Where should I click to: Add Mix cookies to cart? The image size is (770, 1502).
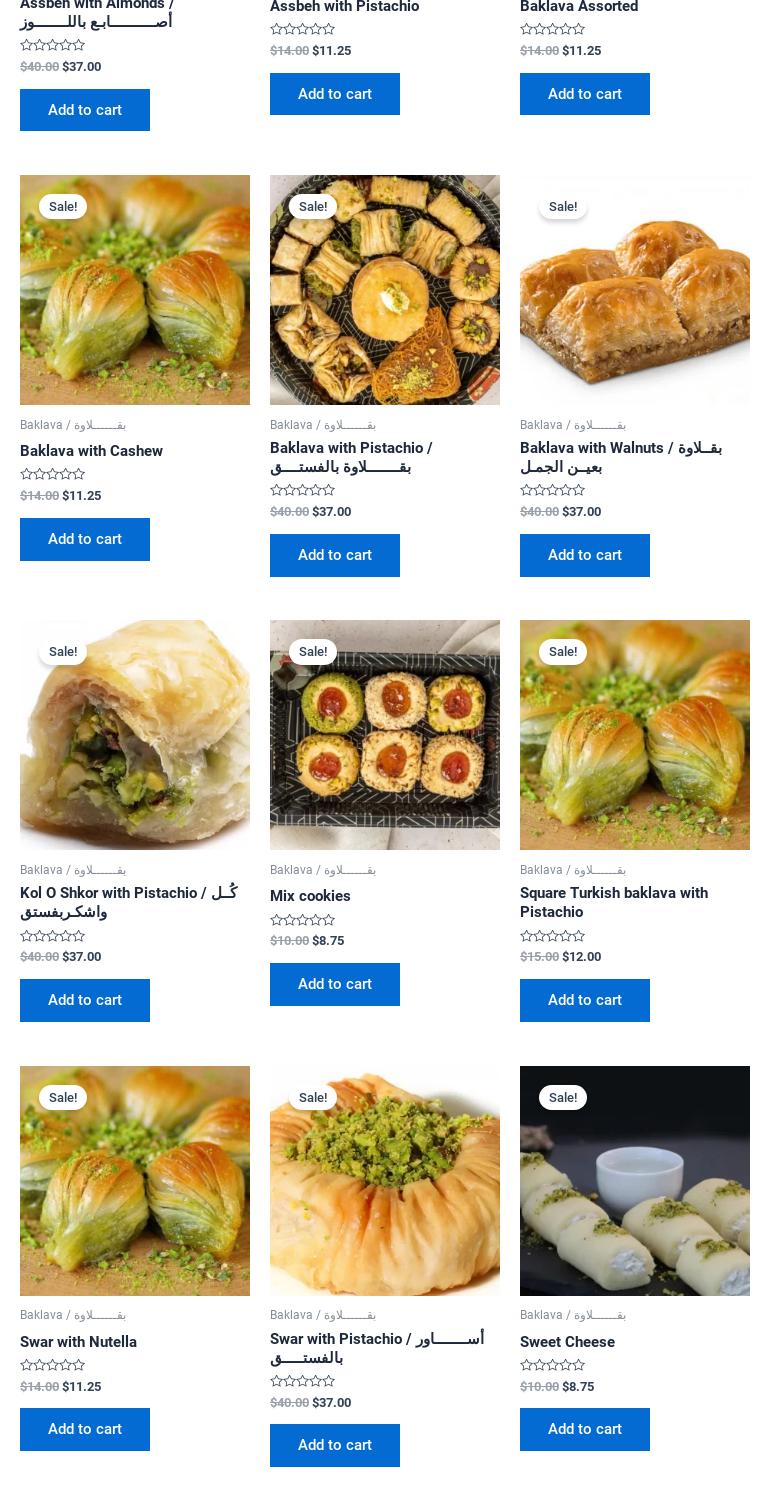[335, 984]
